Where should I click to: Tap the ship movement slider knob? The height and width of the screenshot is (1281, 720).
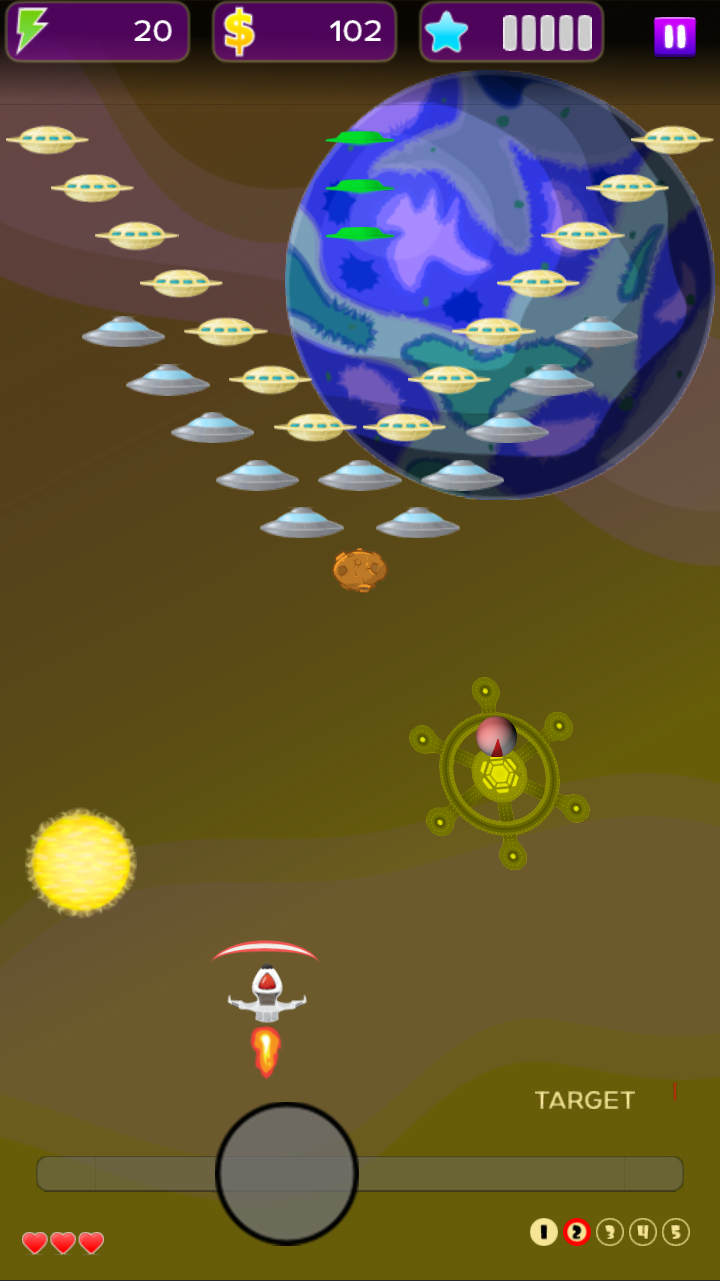click(287, 1173)
